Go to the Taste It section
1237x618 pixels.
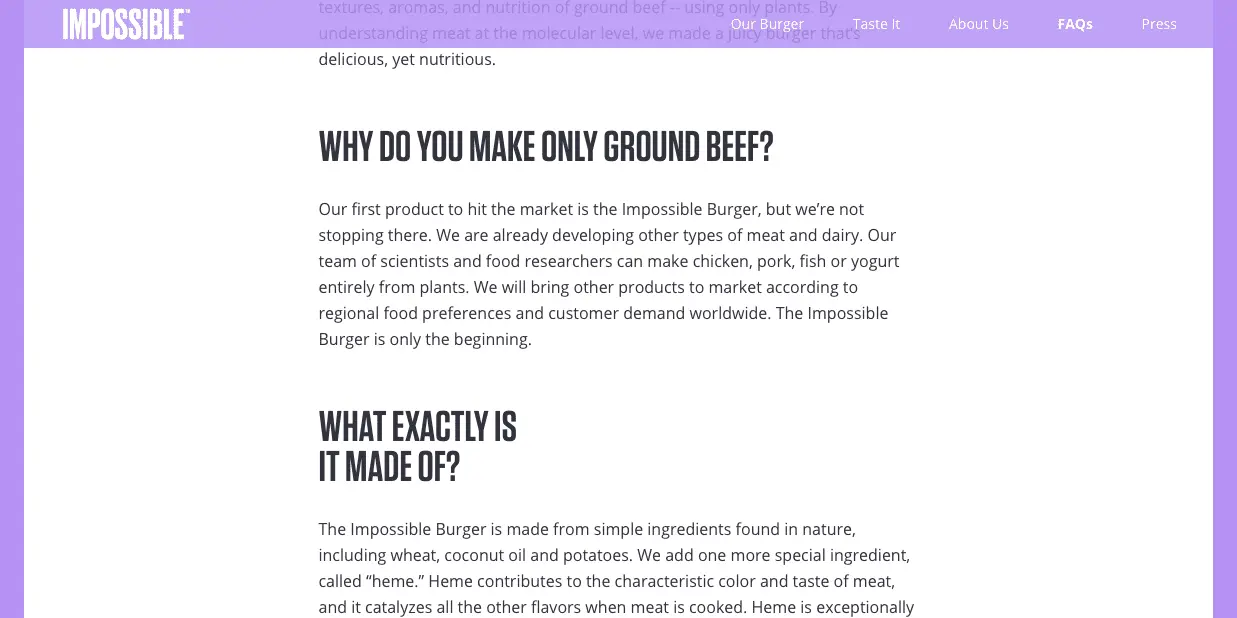click(x=876, y=24)
